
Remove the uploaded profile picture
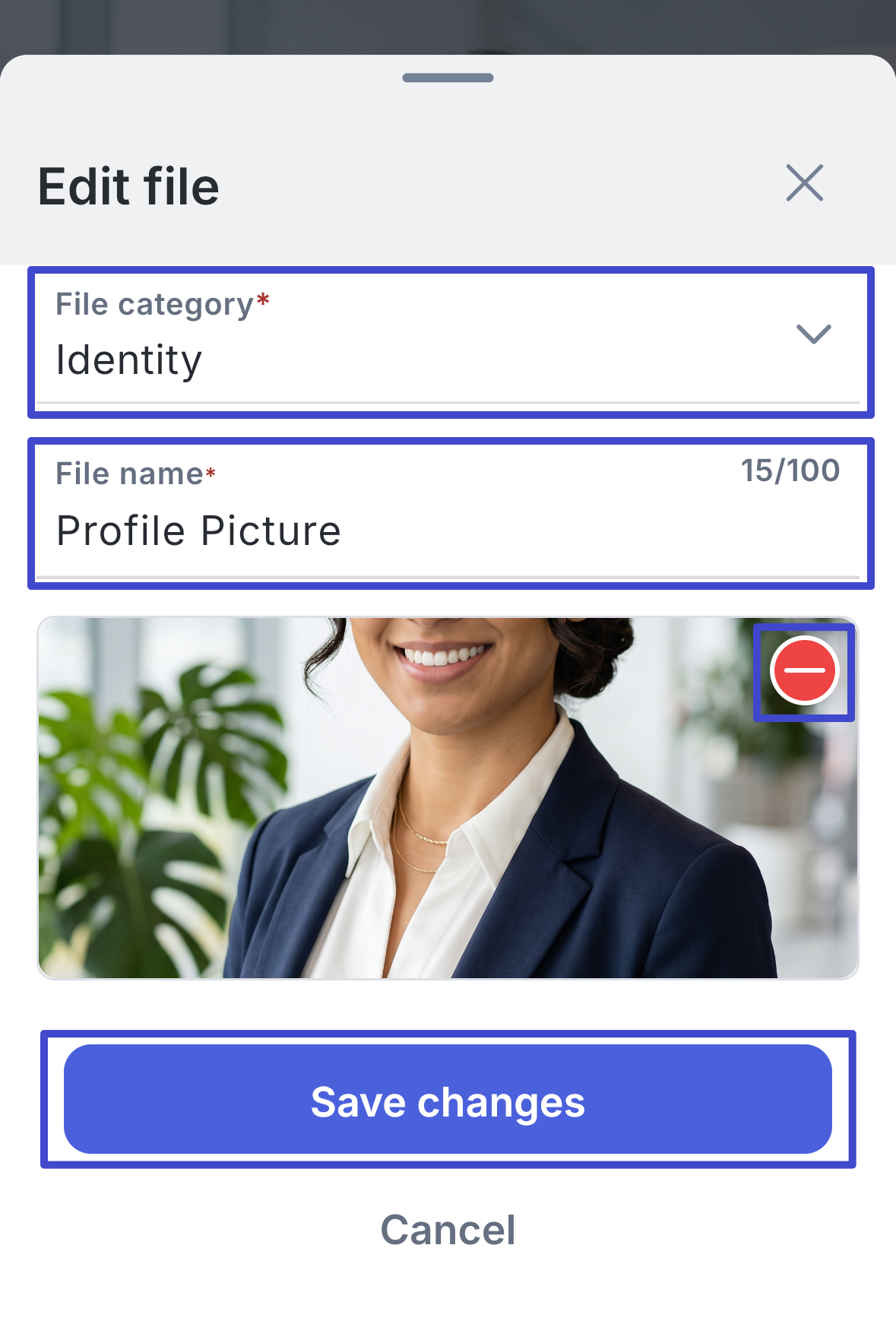click(804, 671)
